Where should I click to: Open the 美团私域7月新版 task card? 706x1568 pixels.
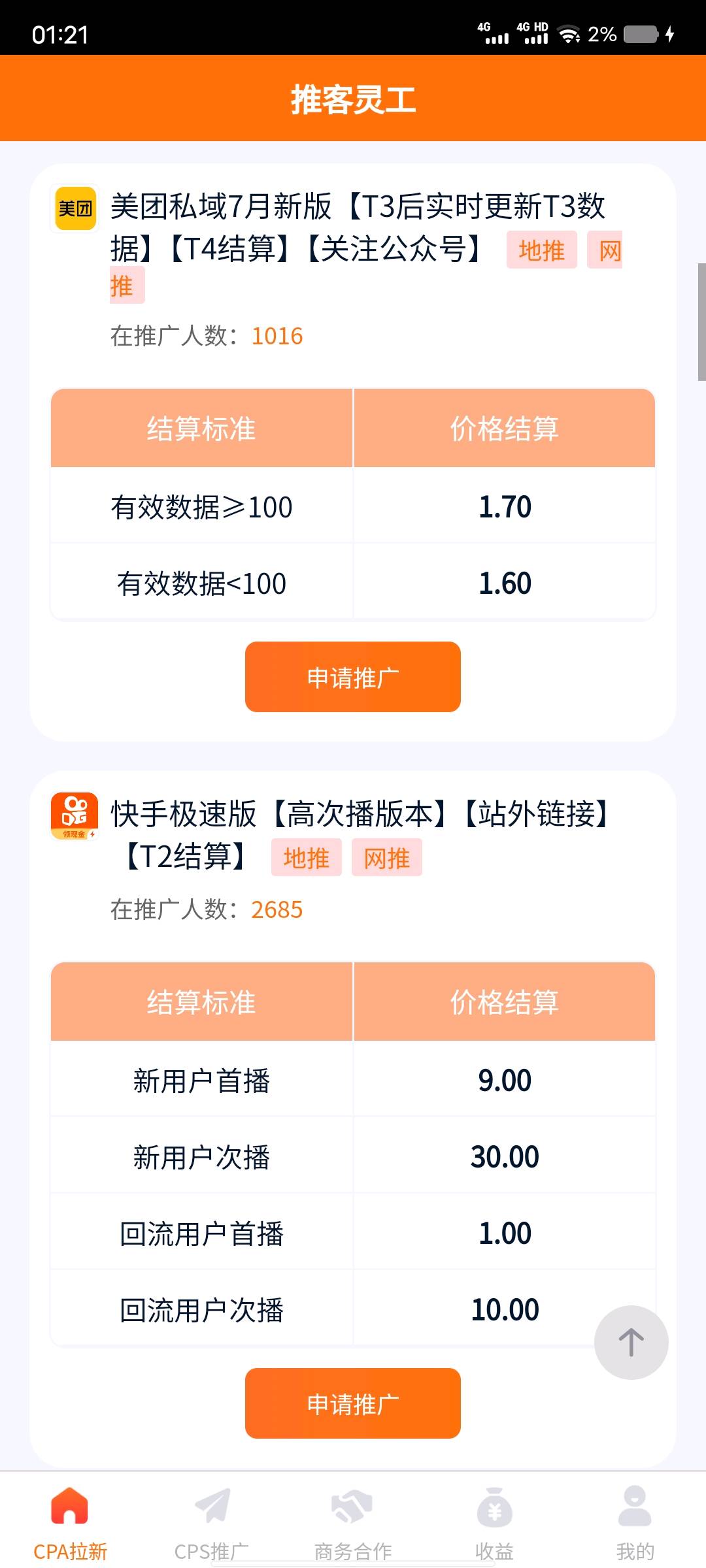(357, 227)
